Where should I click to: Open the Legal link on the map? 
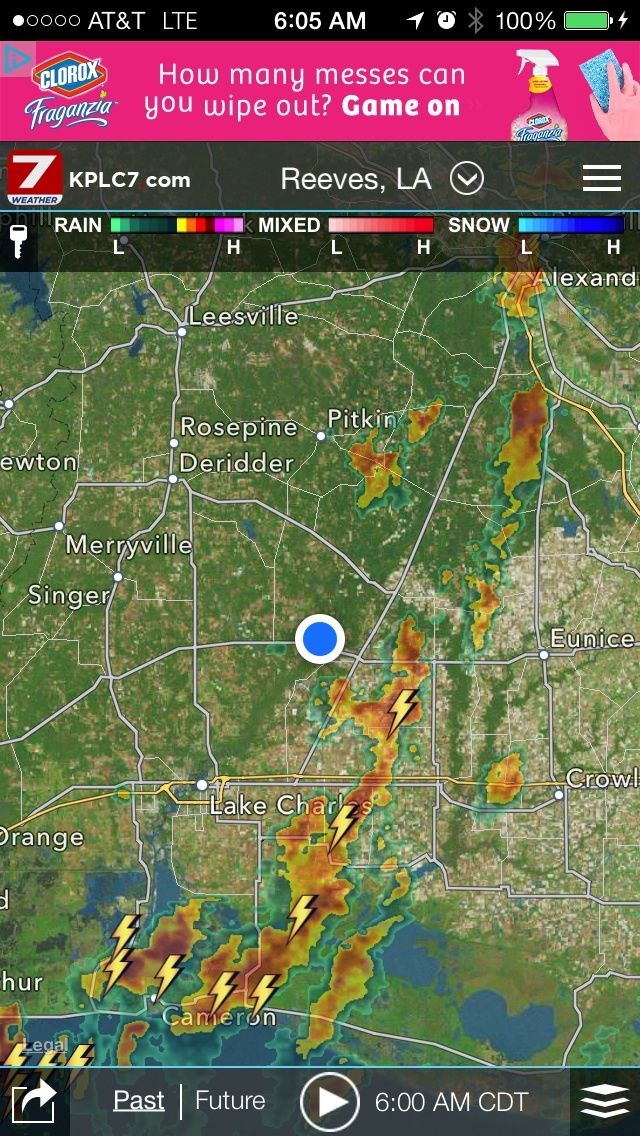tap(46, 1046)
